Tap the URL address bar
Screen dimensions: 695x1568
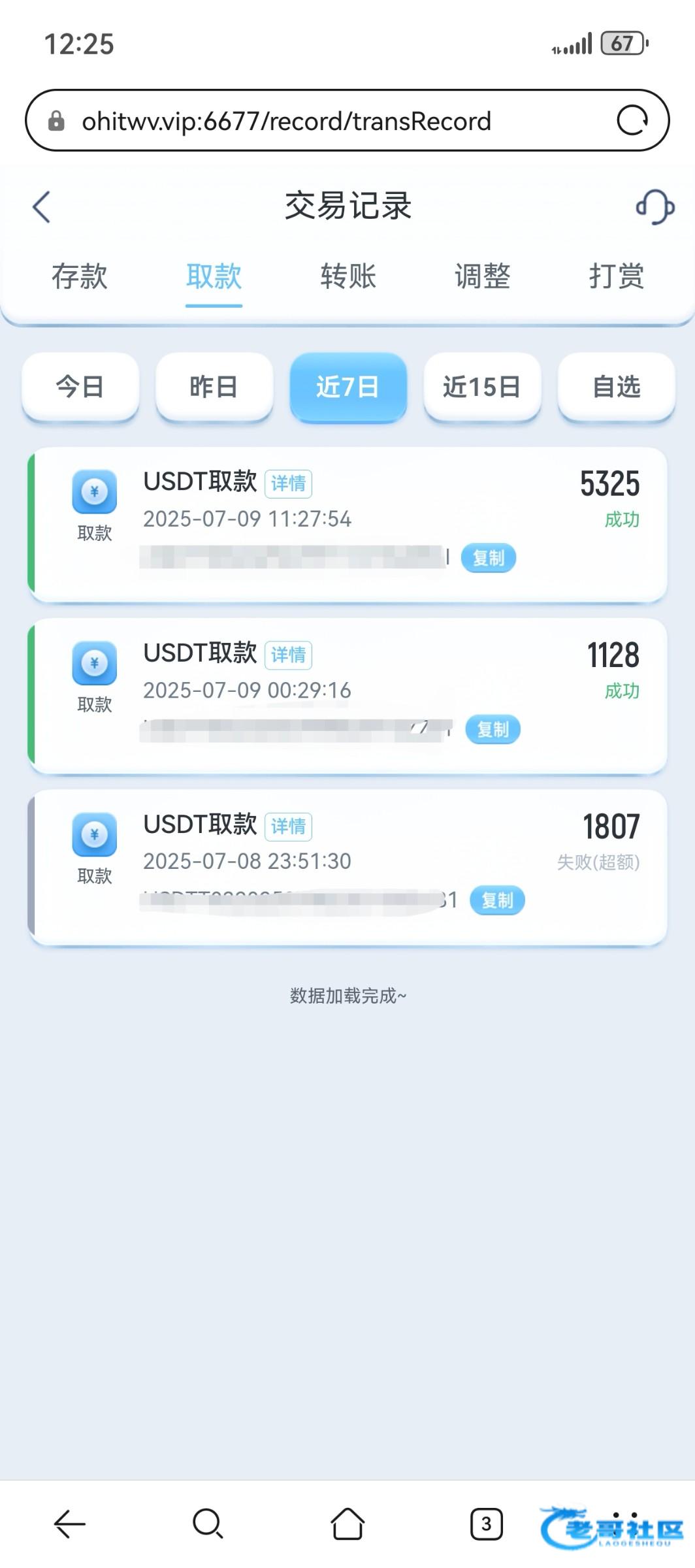(x=314, y=121)
